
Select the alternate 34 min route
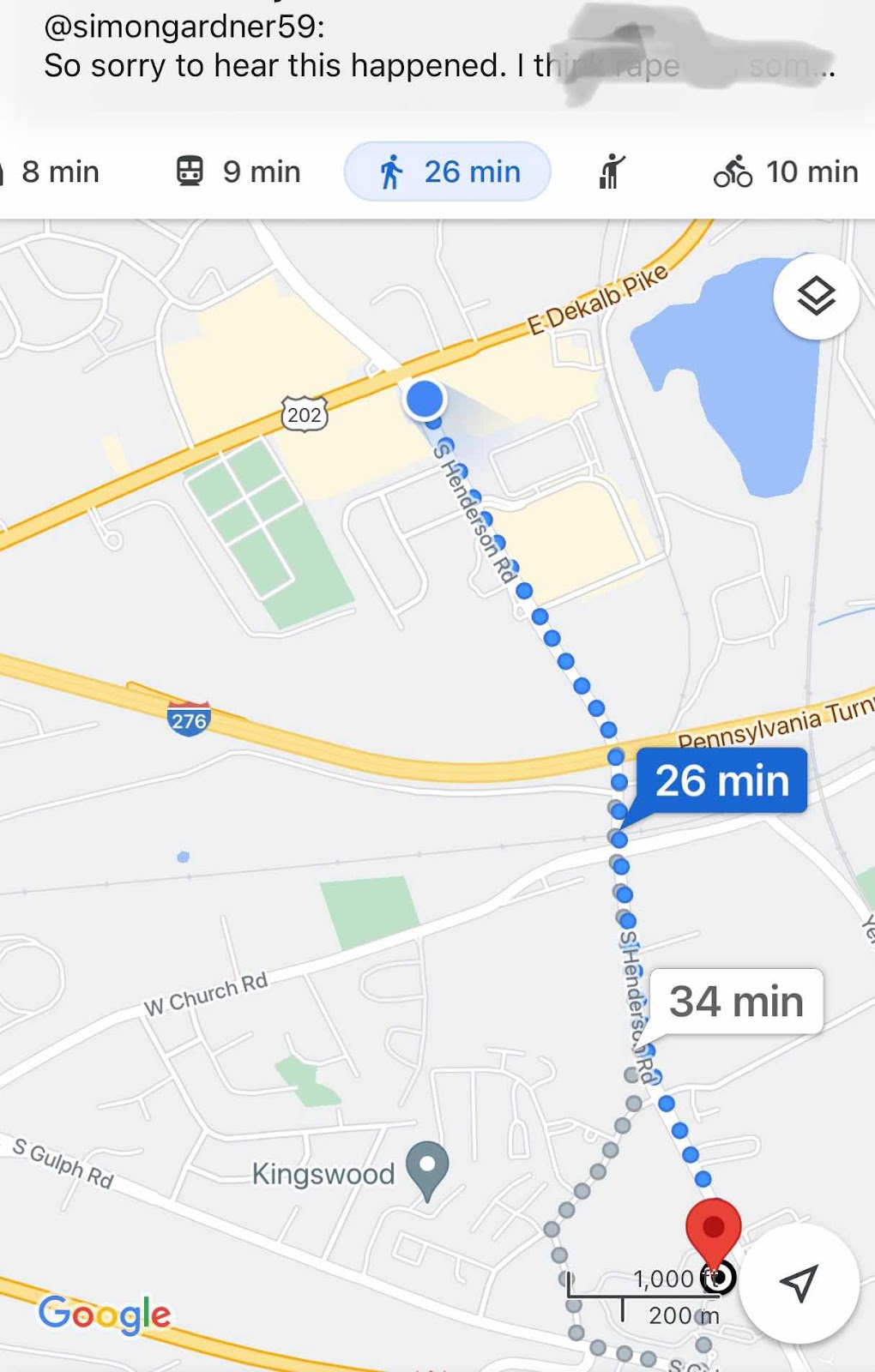pos(736,1002)
